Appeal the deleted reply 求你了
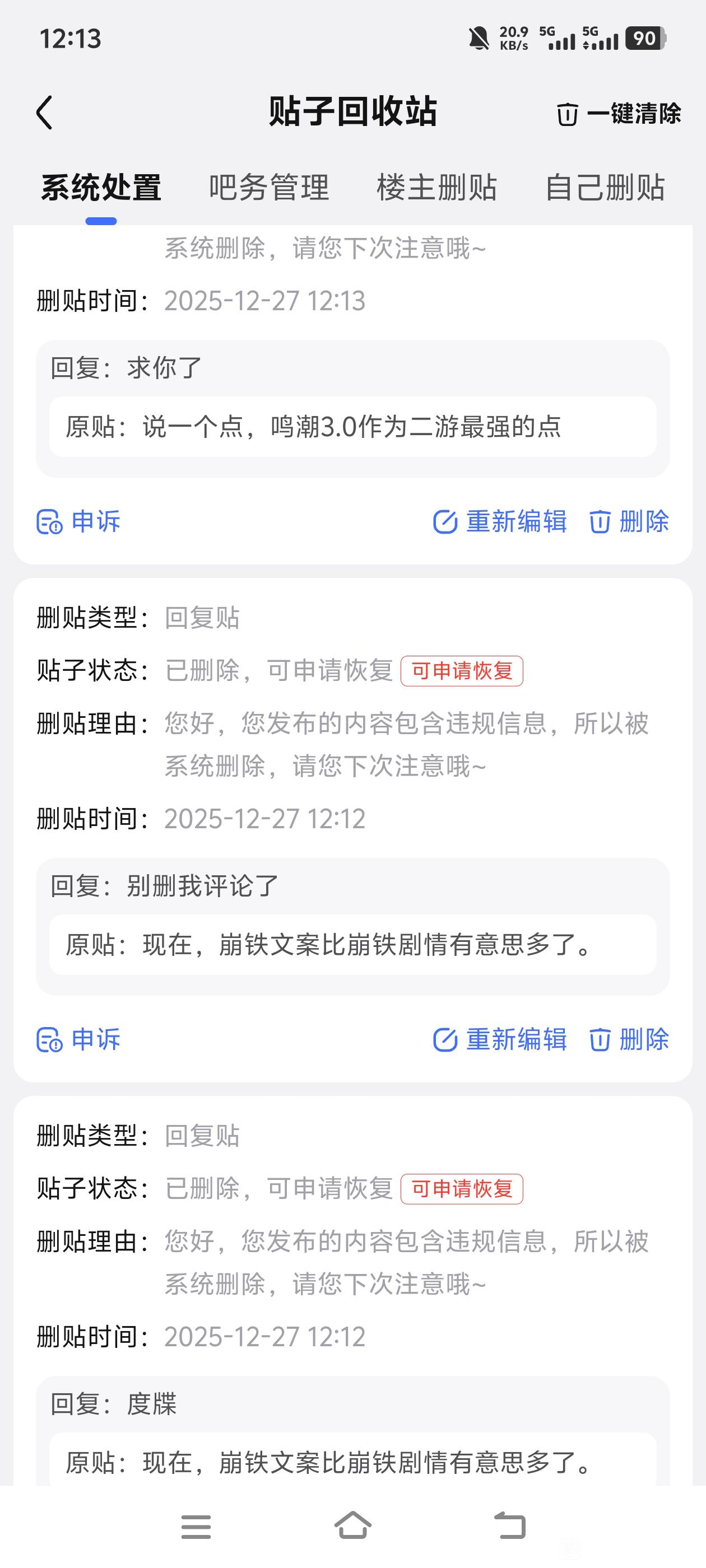This screenshot has width=706, height=1568. (x=79, y=522)
